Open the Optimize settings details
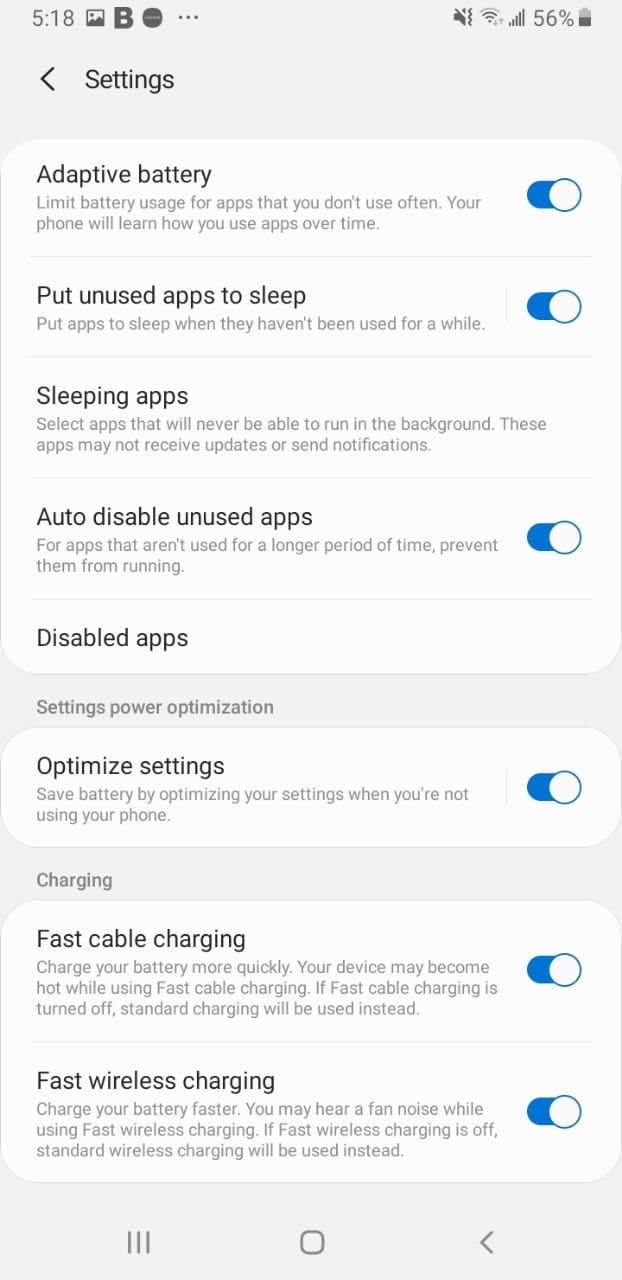This screenshot has height=1280, width=622. point(262,787)
